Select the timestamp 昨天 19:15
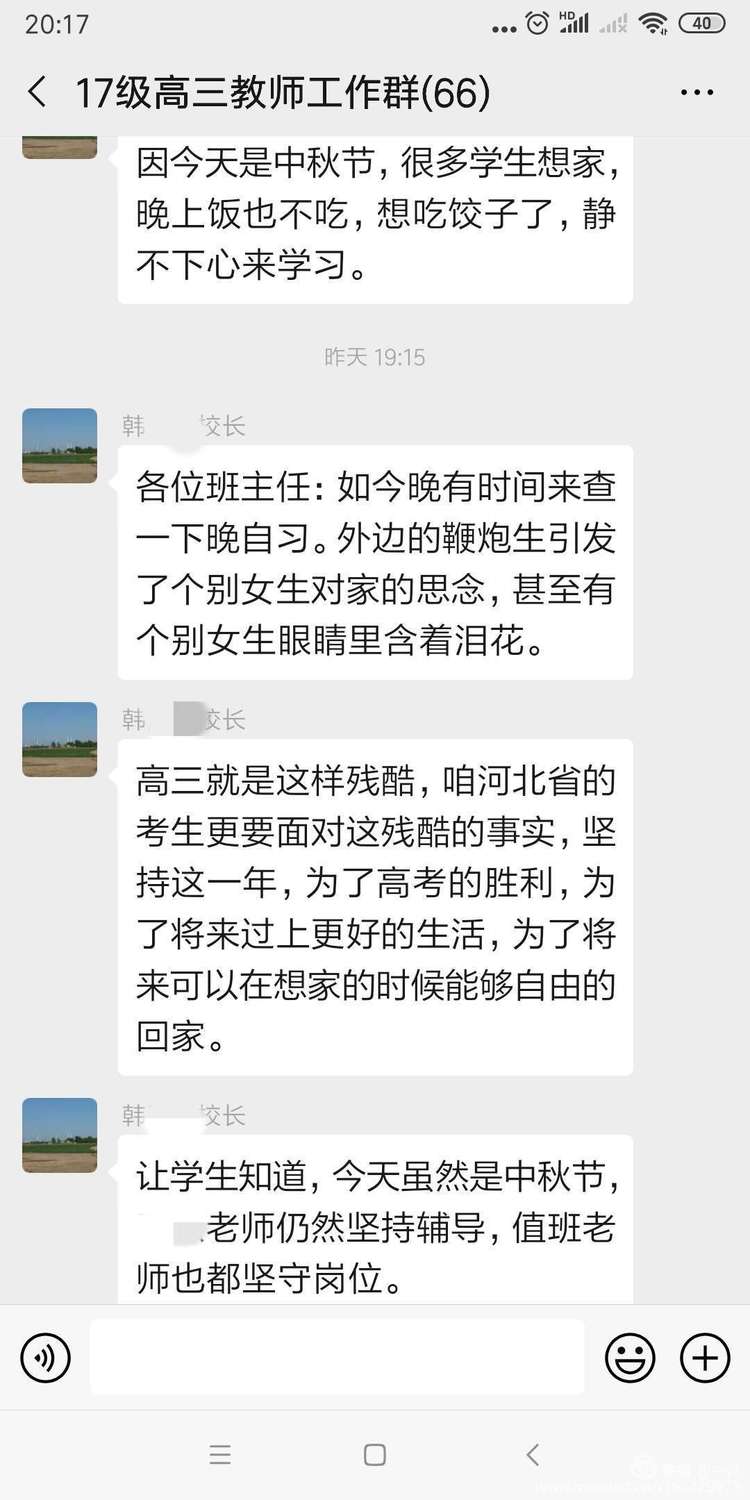Screen dimensions: 750x1500 375,357
